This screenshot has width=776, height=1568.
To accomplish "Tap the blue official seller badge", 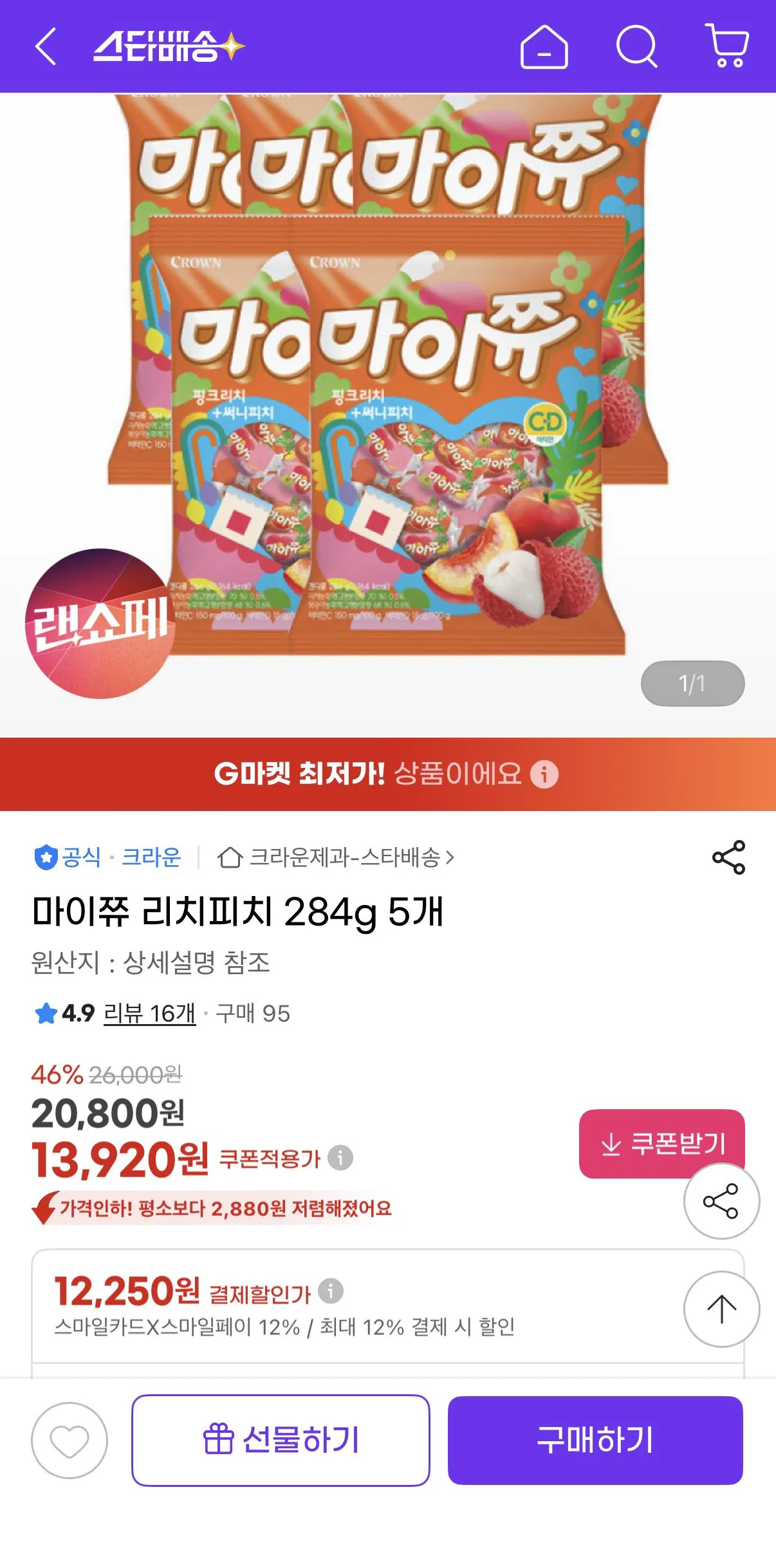I will [43, 858].
